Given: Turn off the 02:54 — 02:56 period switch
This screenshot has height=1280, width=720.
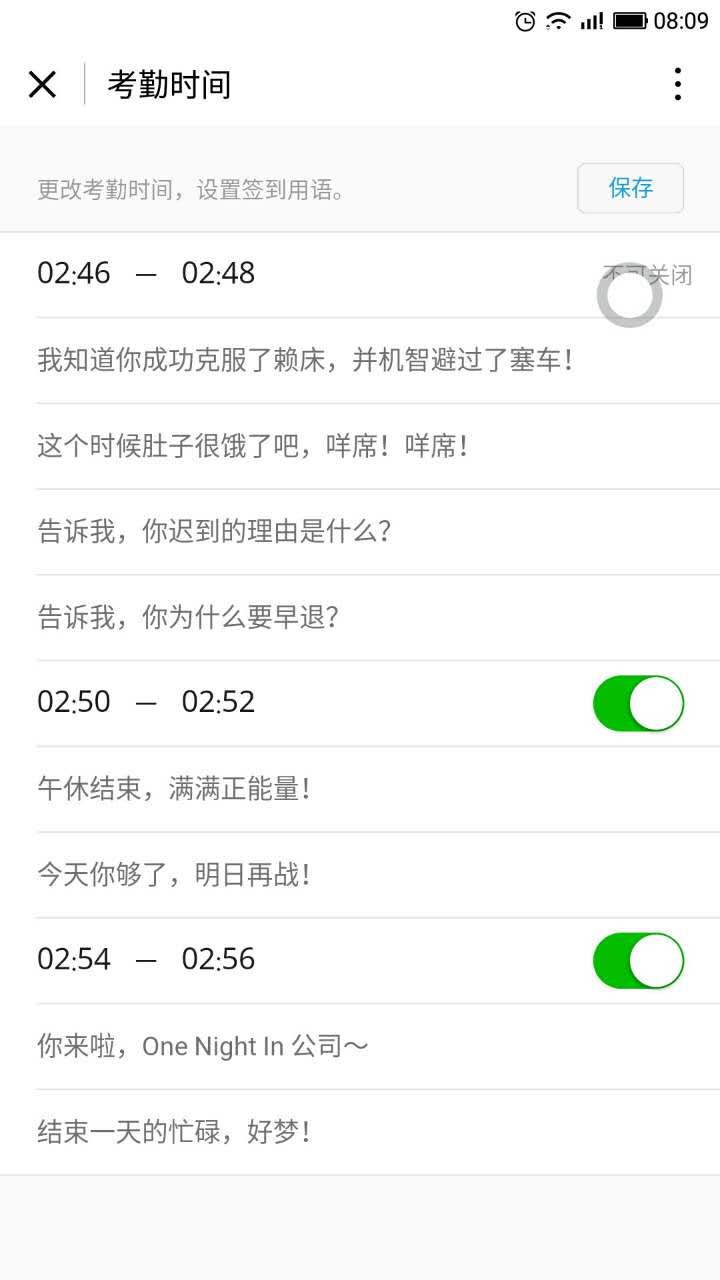Looking at the screenshot, I should point(638,961).
